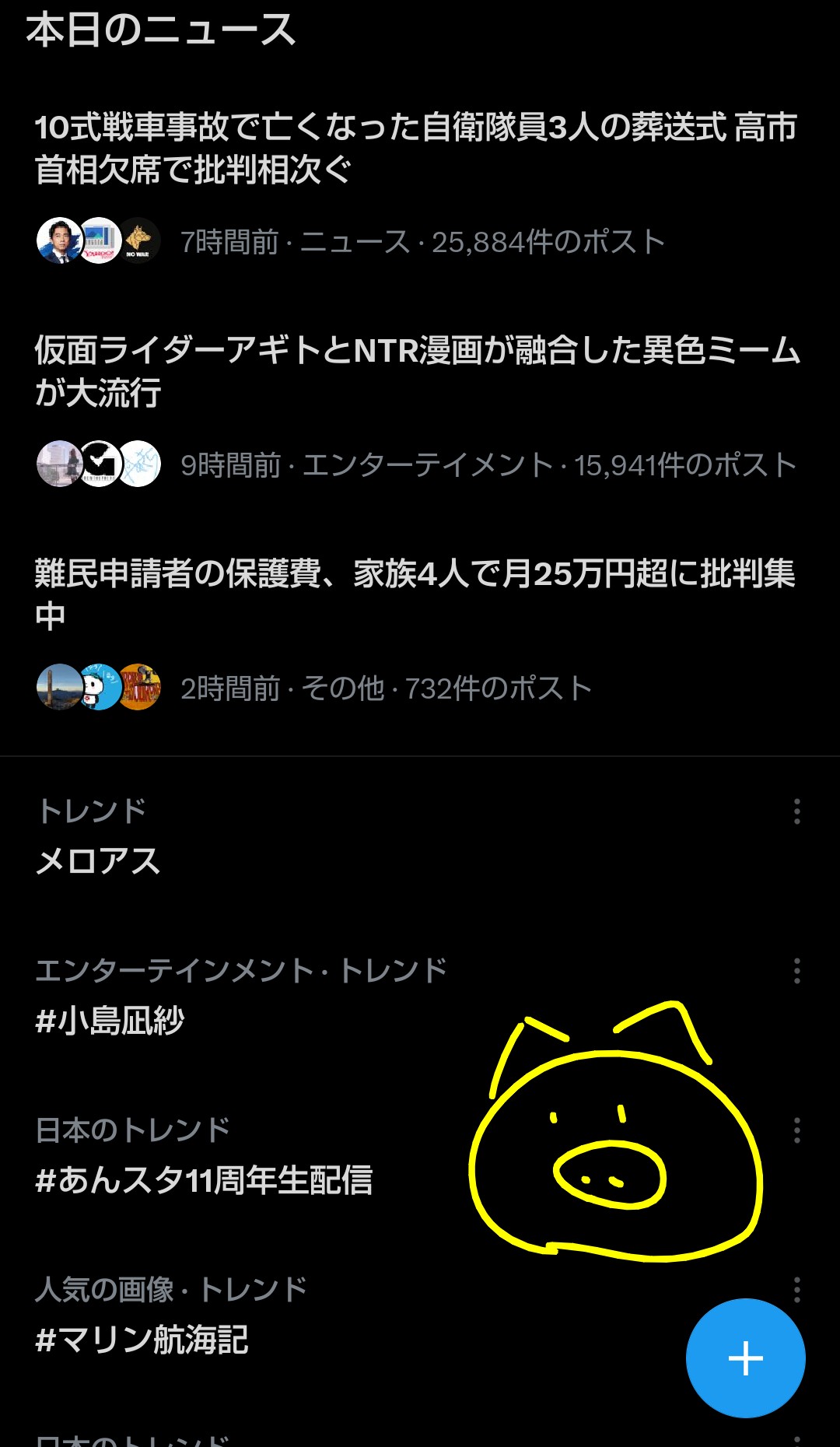Compose a new post with the plus button
840x1447 pixels.
click(745, 1358)
